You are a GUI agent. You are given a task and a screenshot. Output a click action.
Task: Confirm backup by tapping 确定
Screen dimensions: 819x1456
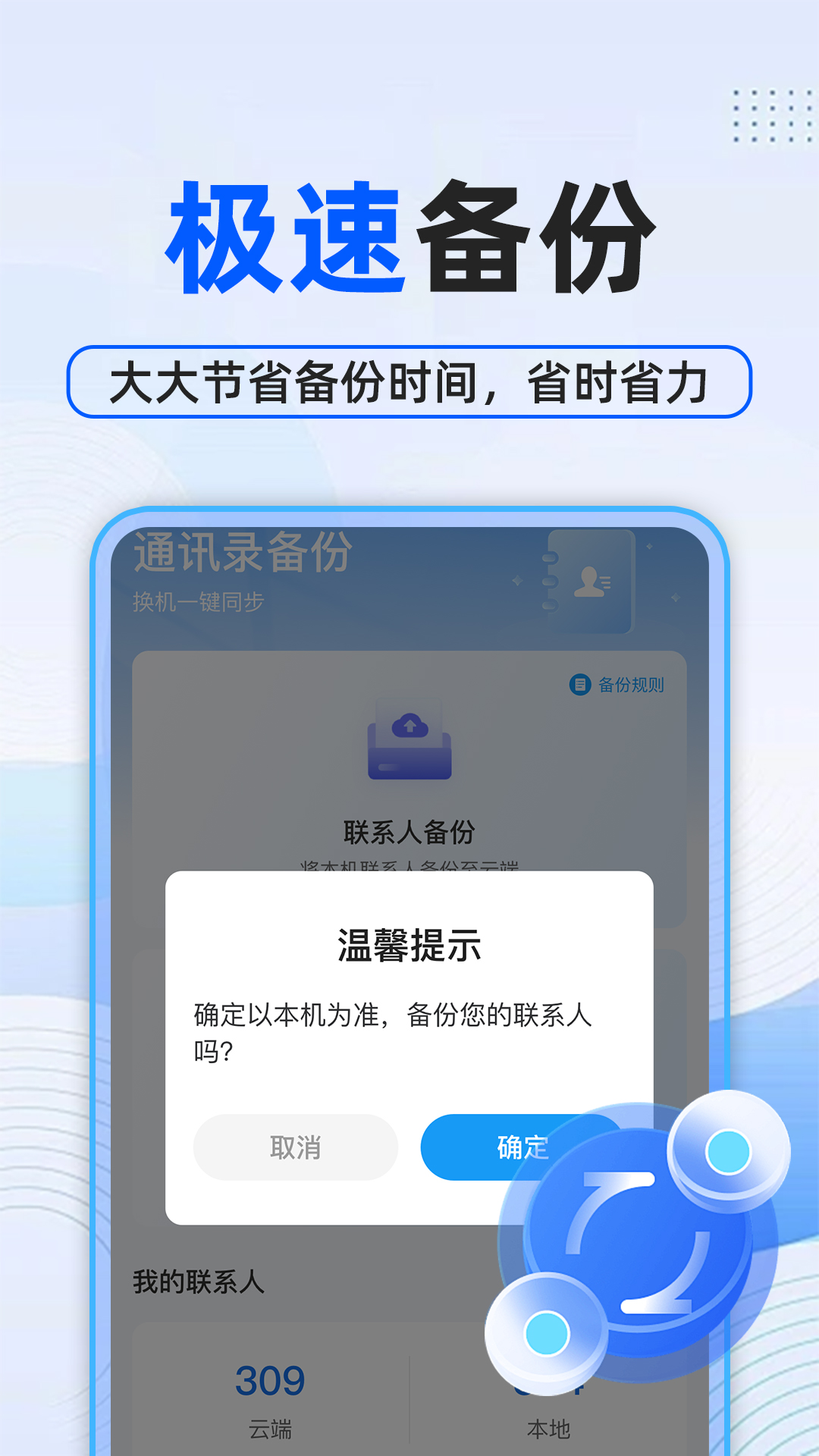522,1149
